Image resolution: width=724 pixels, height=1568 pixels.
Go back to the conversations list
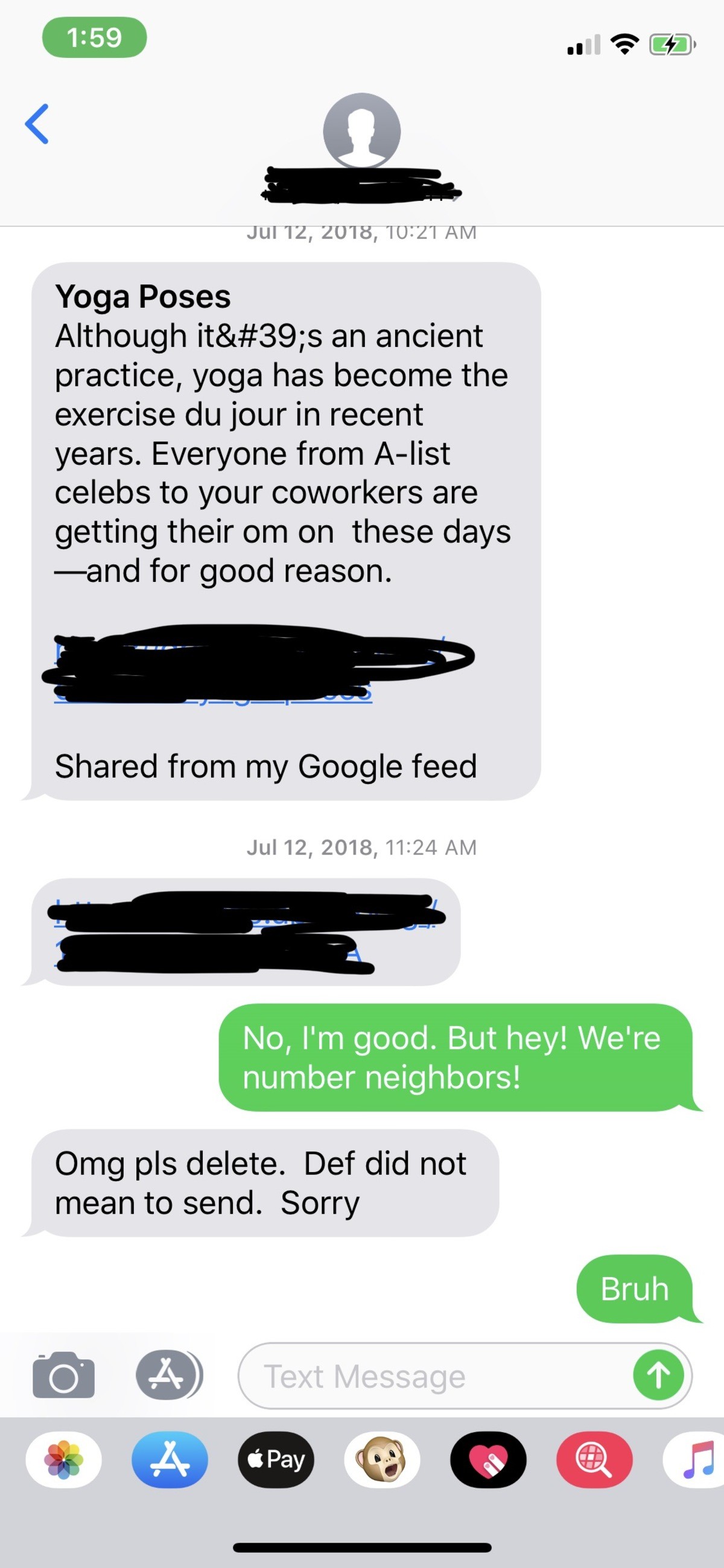(37, 124)
